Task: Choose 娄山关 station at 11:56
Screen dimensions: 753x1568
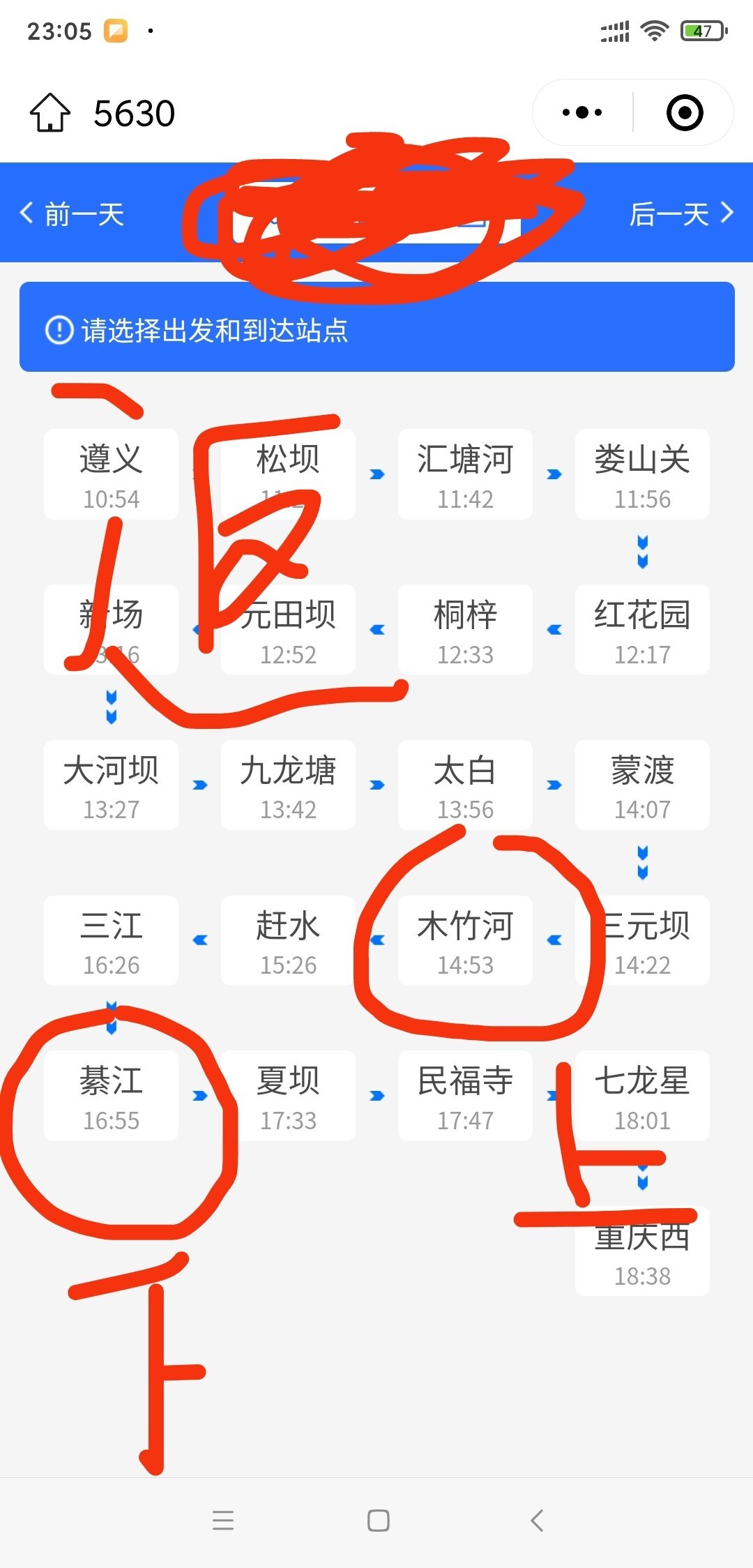Action: coord(642,474)
